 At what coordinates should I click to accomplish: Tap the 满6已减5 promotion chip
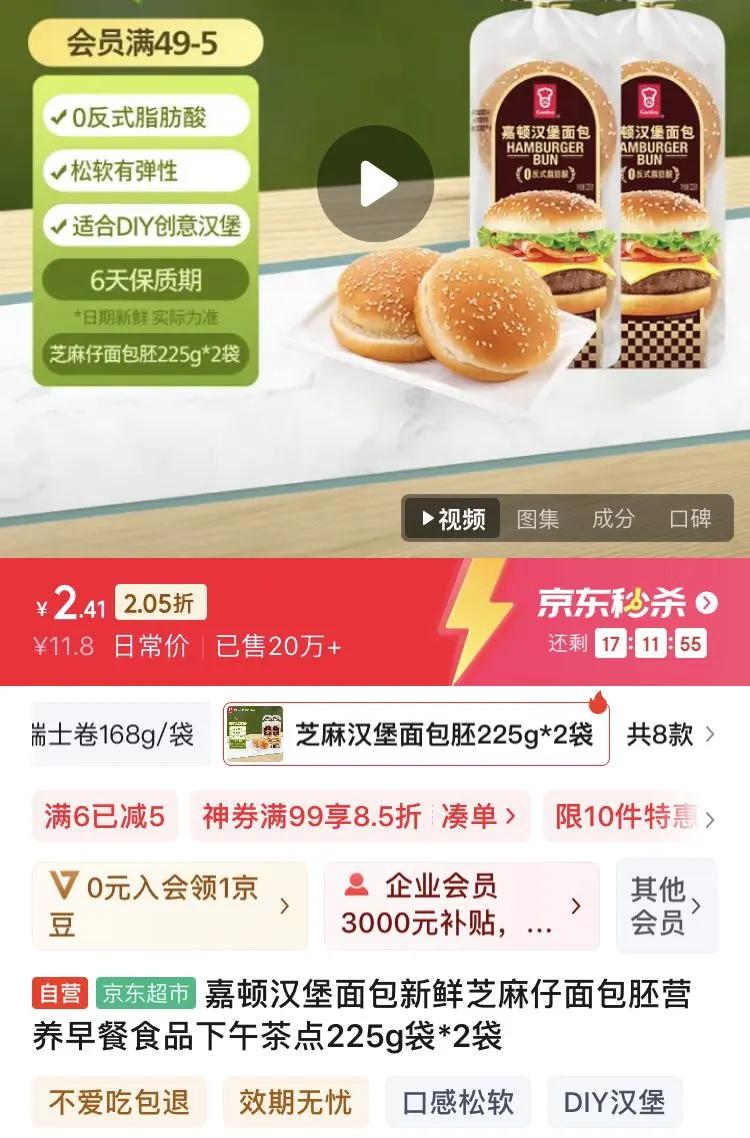(x=104, y=816)
